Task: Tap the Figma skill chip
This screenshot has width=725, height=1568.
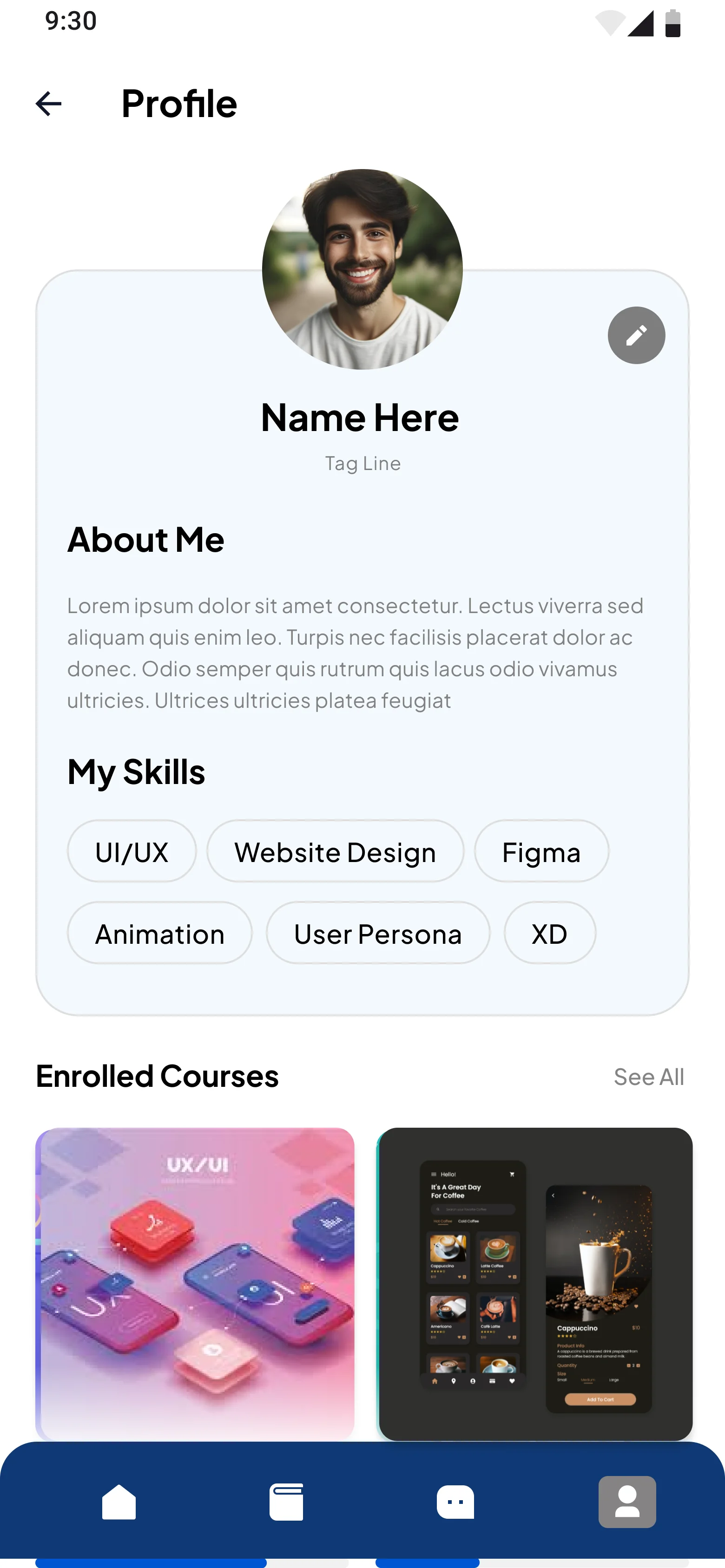Action: (541, 851)
